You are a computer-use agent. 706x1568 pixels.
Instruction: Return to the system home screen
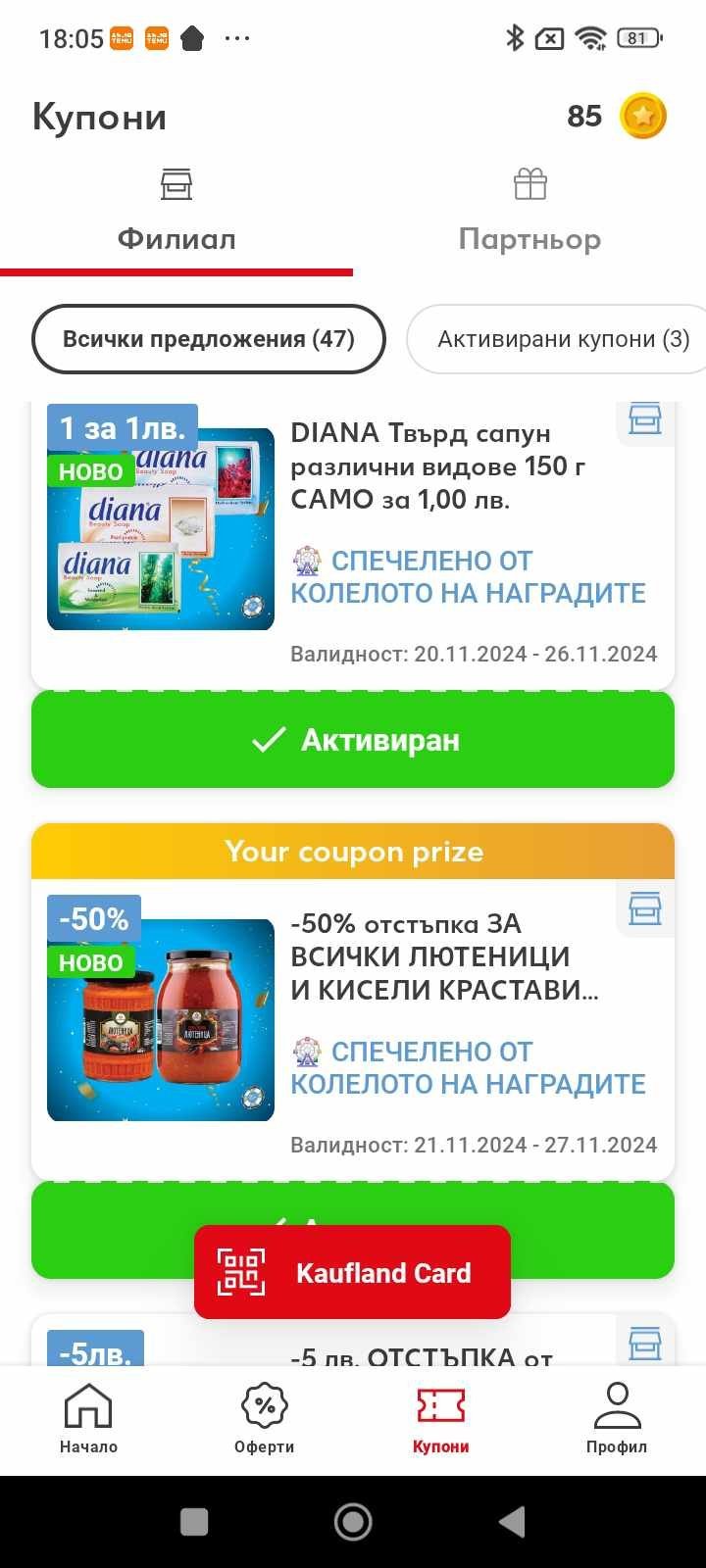click(353, 1522)
